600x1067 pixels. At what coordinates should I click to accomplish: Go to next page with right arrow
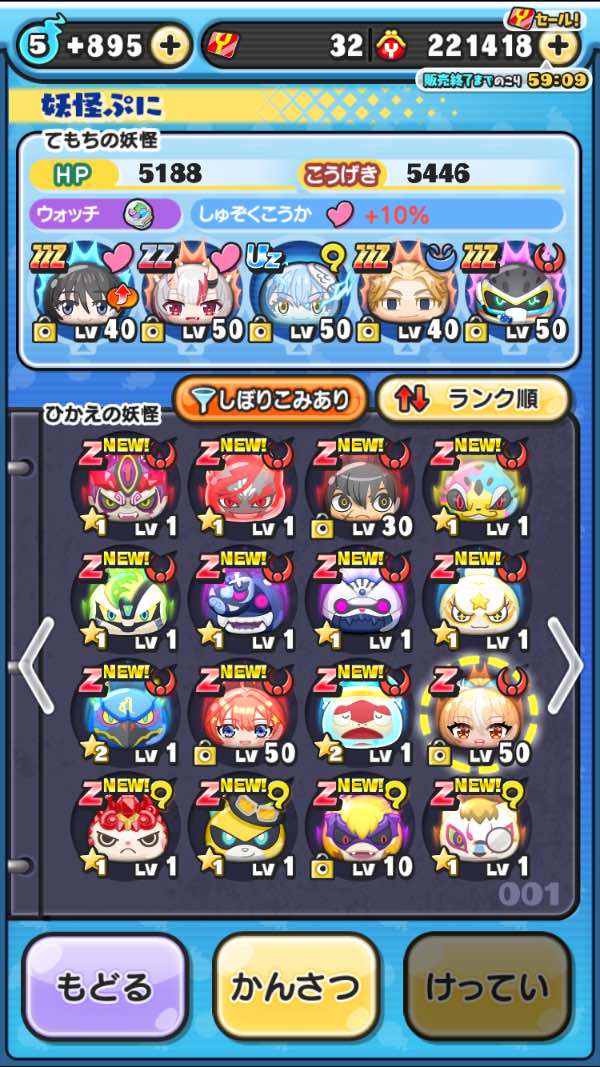[565, 665]
